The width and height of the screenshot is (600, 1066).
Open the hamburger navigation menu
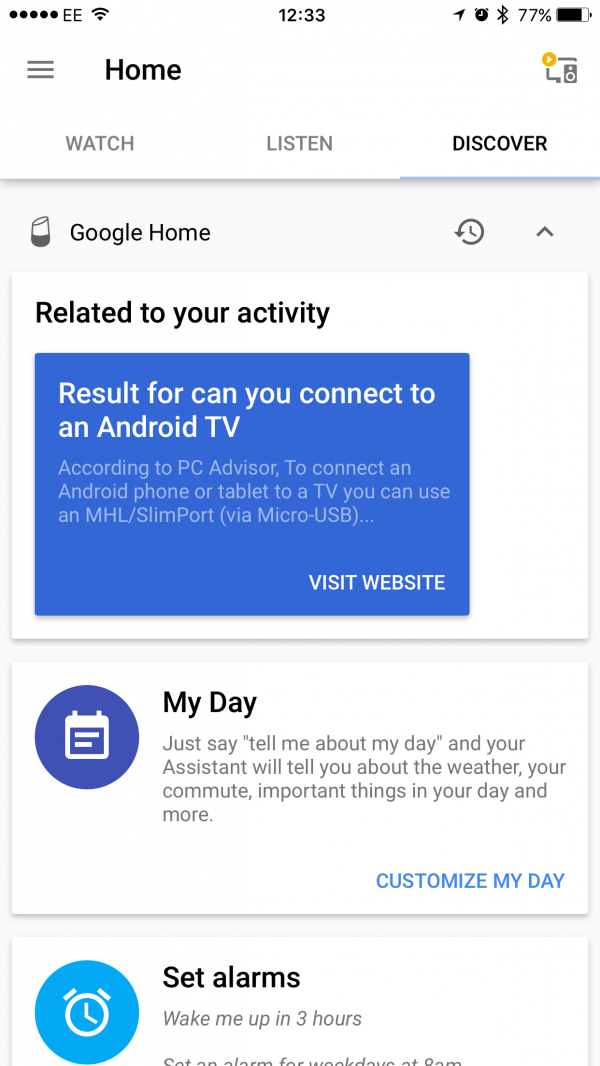click(40, 70)
